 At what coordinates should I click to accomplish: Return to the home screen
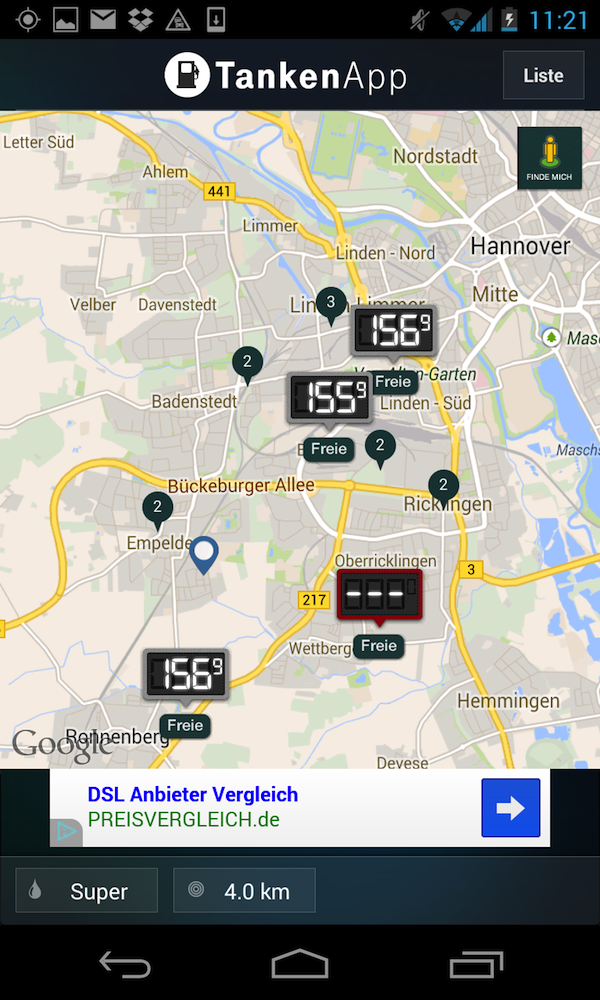300,965
